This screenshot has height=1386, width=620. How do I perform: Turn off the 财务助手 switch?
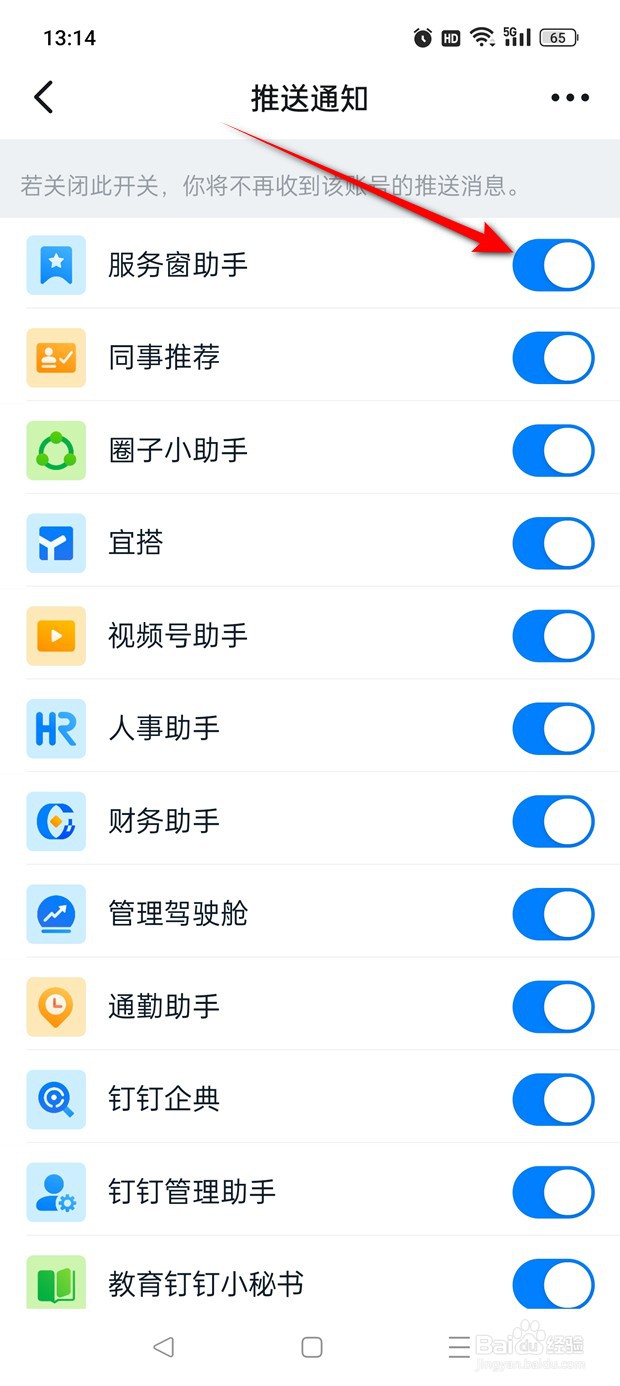click(553, 821)
